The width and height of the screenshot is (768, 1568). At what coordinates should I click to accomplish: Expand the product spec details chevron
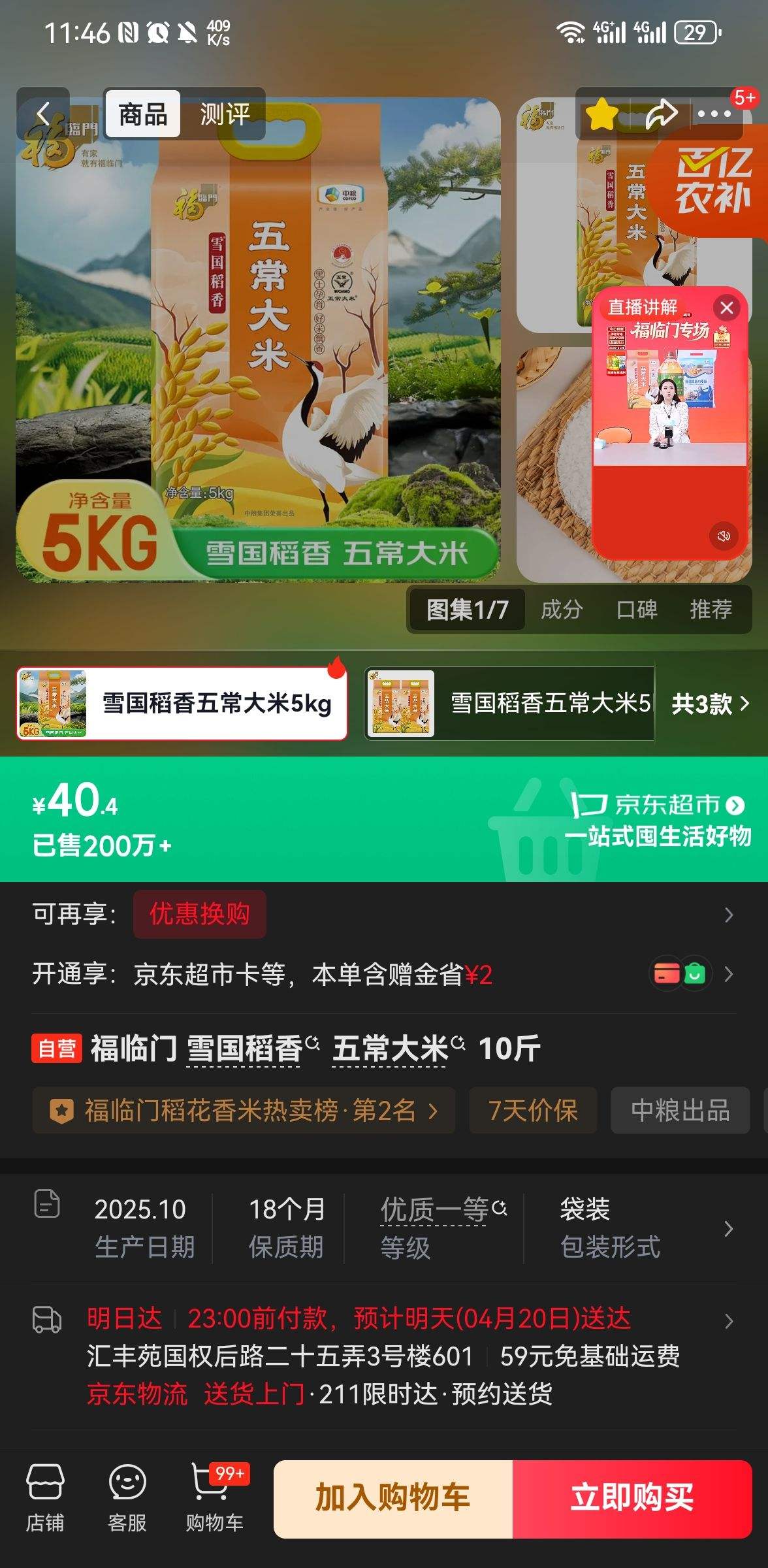pyautogui.click(x=729, y=1229)
